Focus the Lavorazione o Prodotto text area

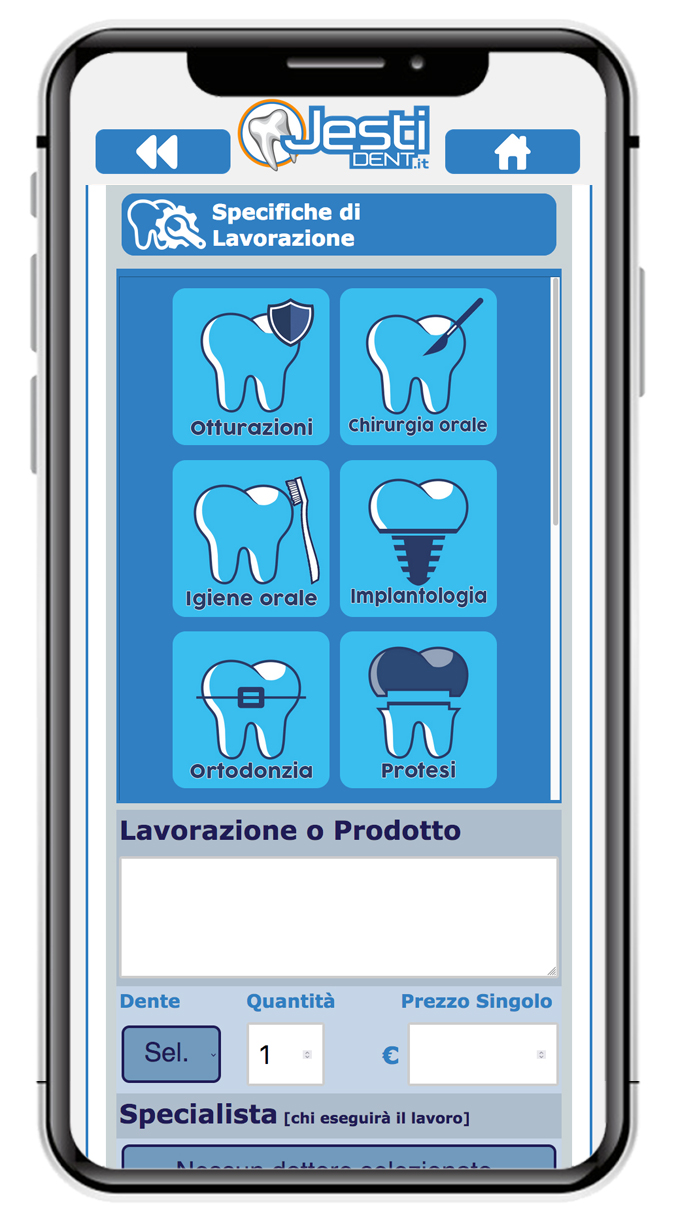point(338,916)
